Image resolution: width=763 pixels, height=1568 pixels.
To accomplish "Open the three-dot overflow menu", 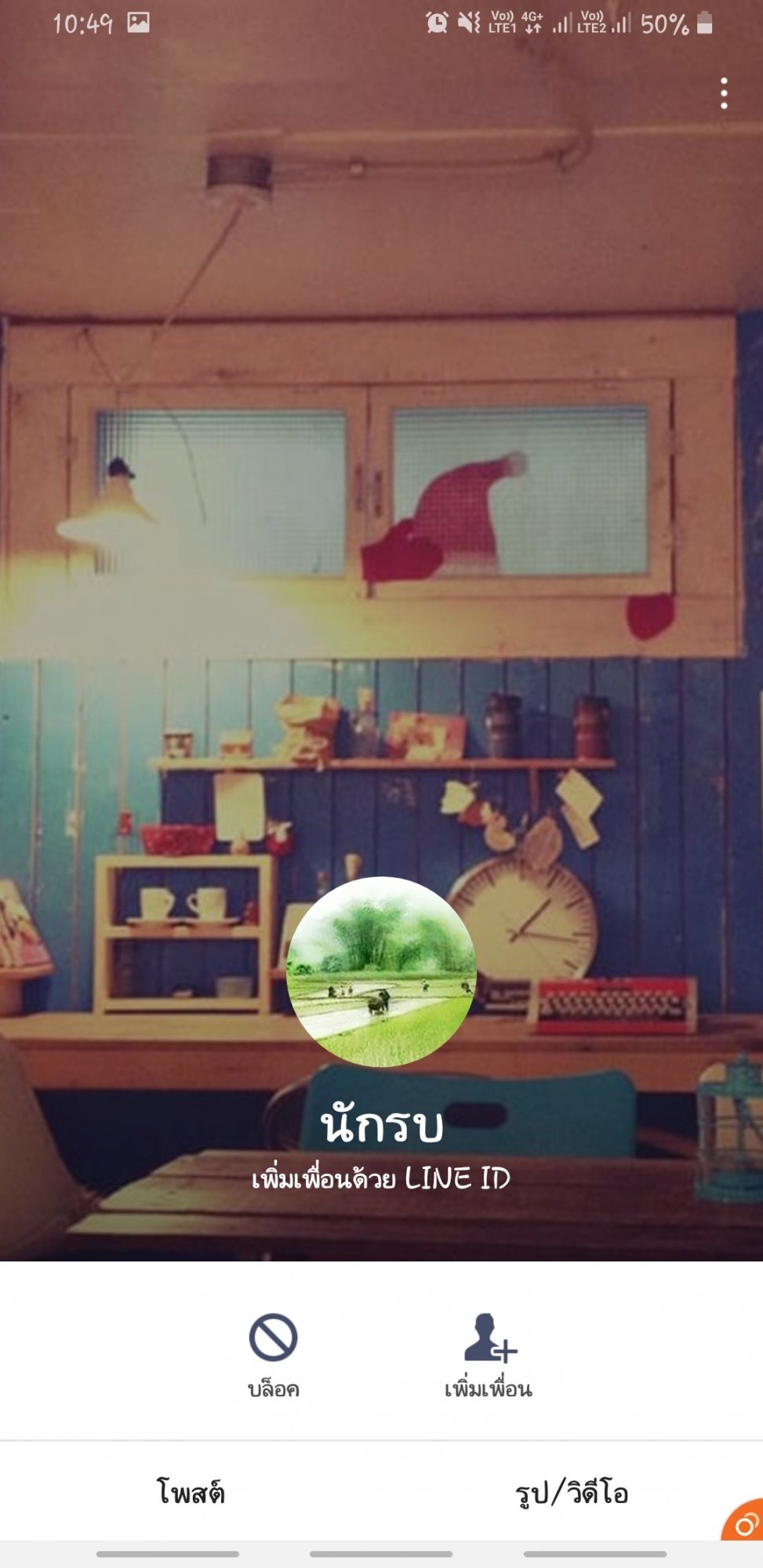I will (724, 93).
